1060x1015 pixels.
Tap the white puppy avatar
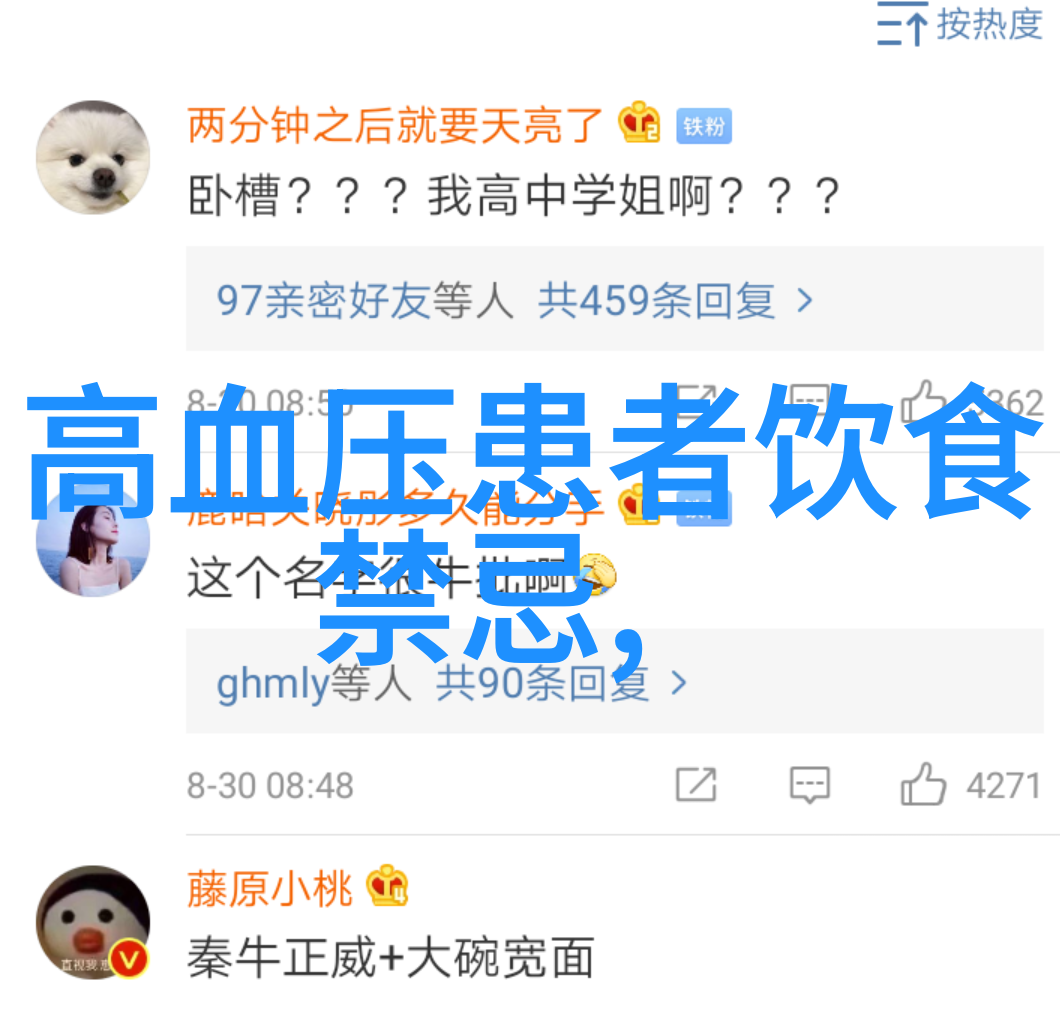coord(93,157)
